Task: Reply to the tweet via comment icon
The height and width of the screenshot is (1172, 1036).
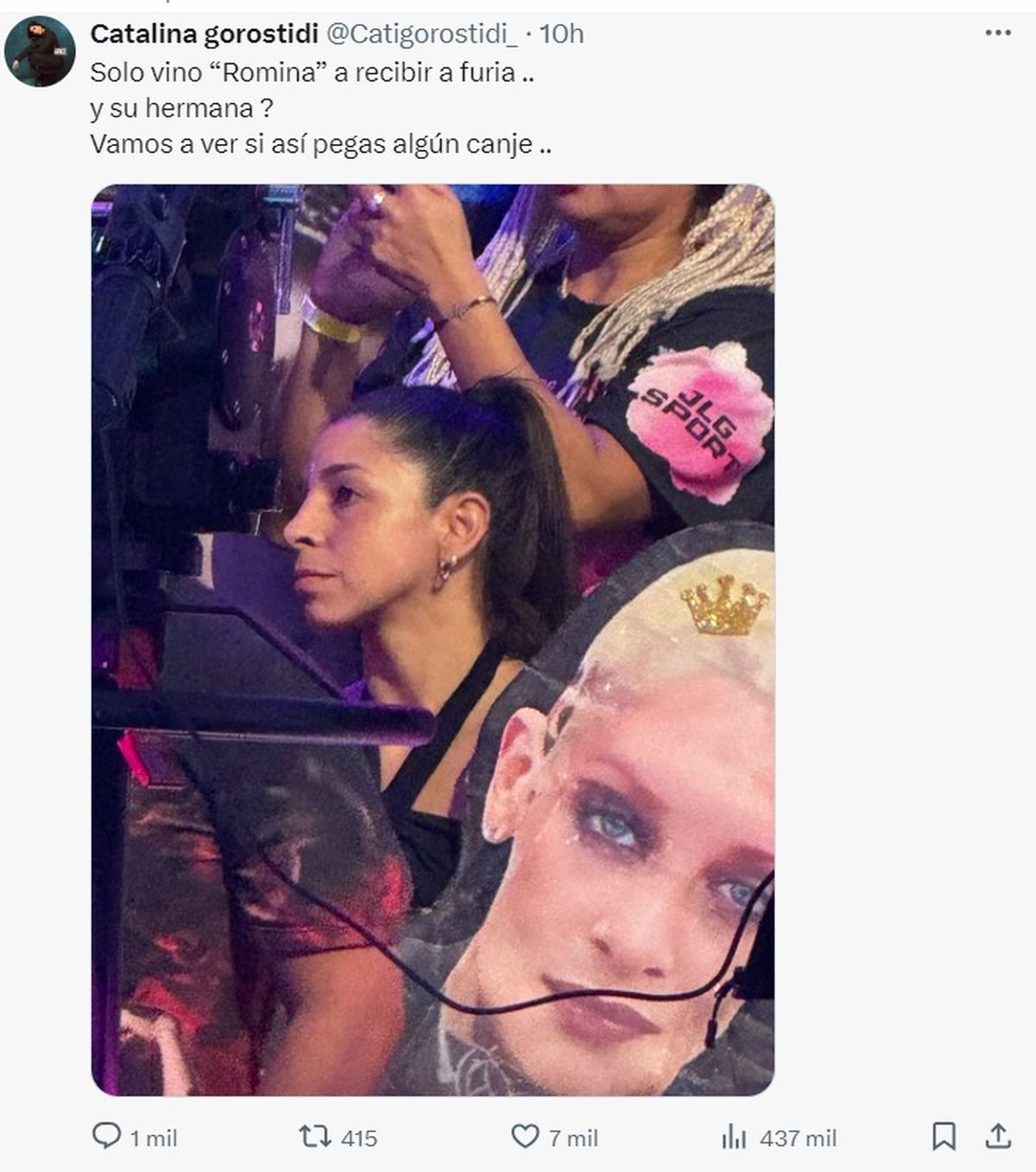Action: tap(107, 1136)
